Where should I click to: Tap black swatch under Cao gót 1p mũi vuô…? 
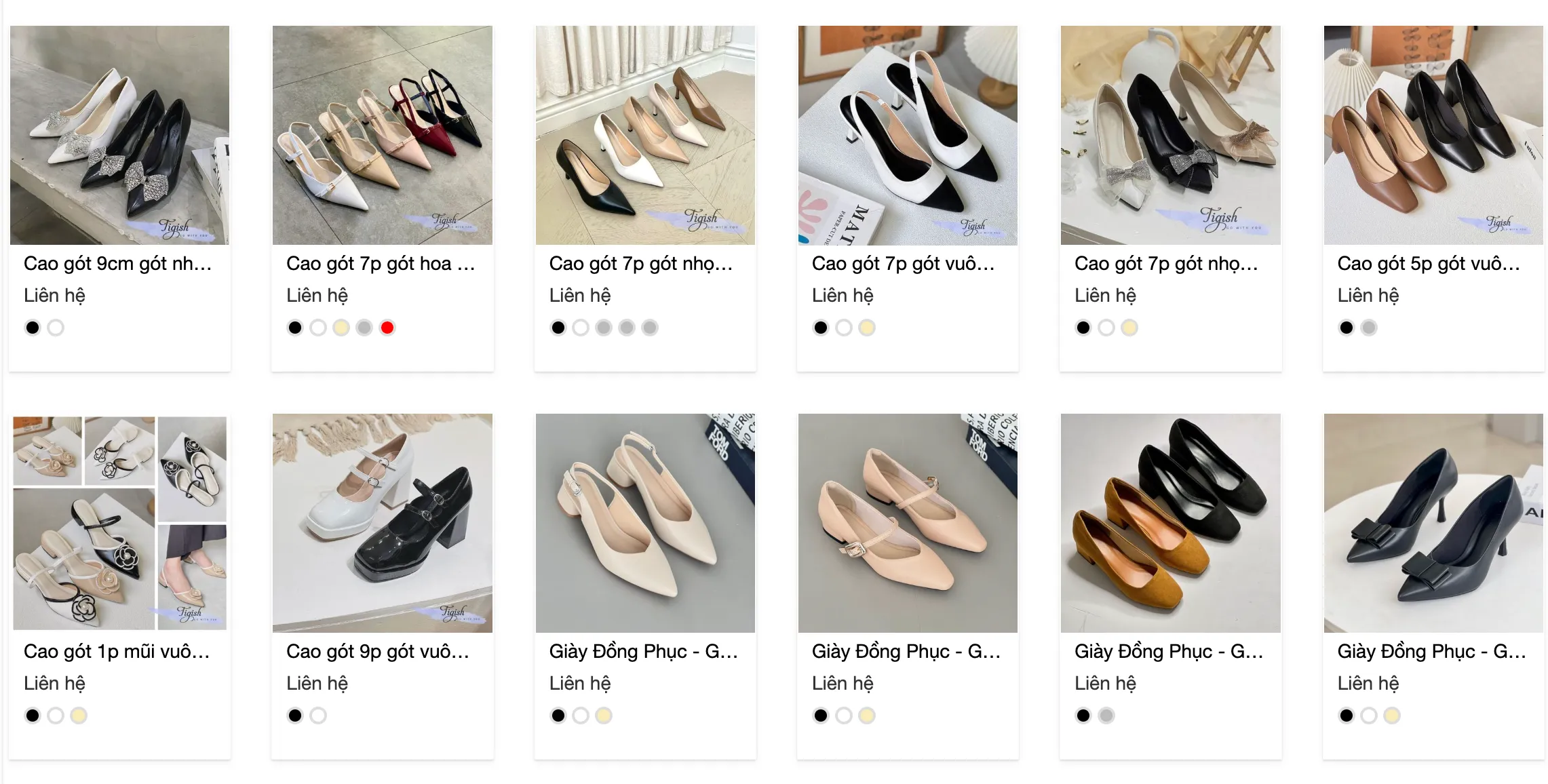coord(33,716)
